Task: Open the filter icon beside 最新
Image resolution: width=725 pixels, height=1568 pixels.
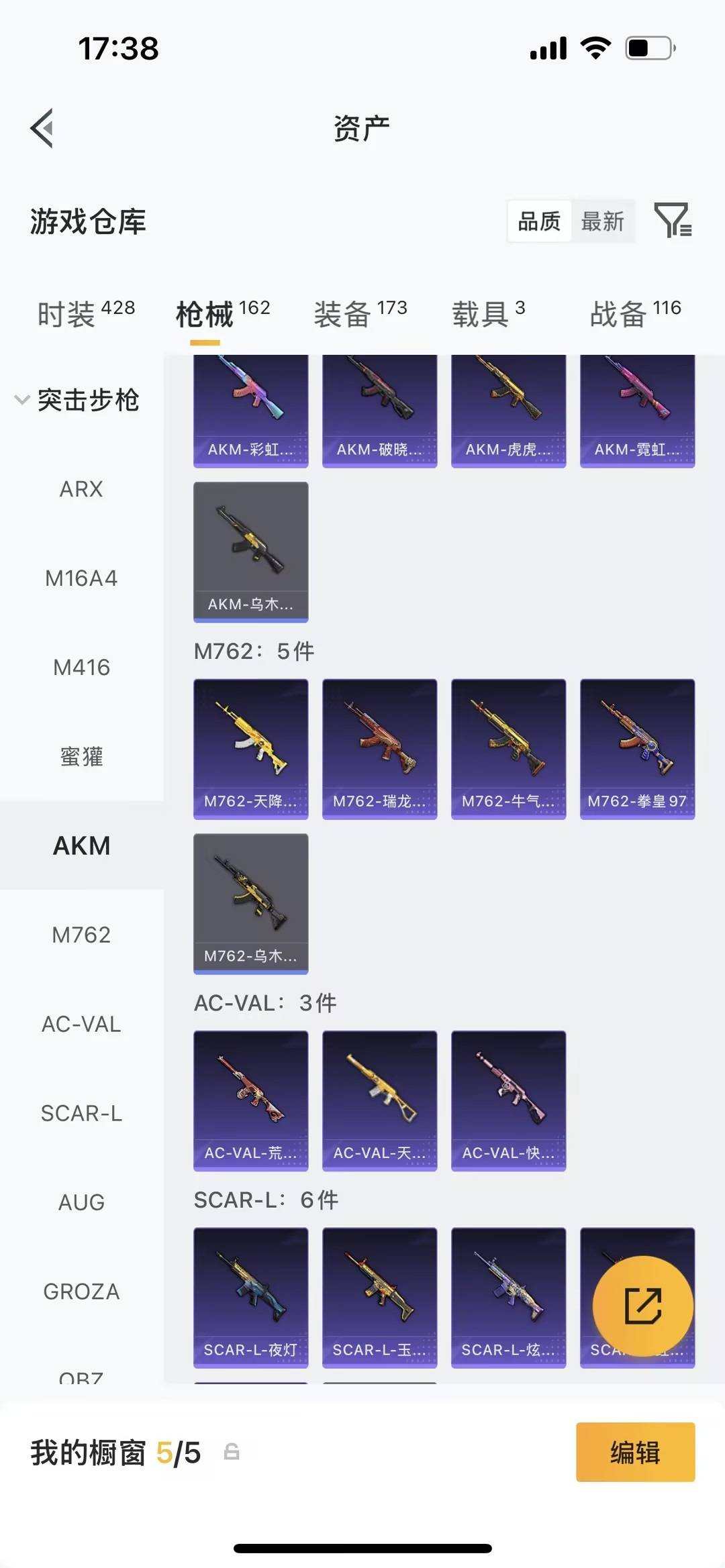Action: coord(673,220)
